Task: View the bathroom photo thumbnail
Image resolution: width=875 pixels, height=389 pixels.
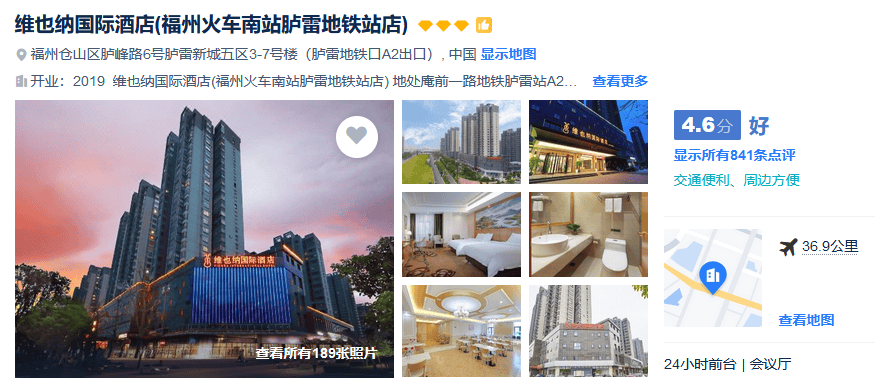Action: 588,234
